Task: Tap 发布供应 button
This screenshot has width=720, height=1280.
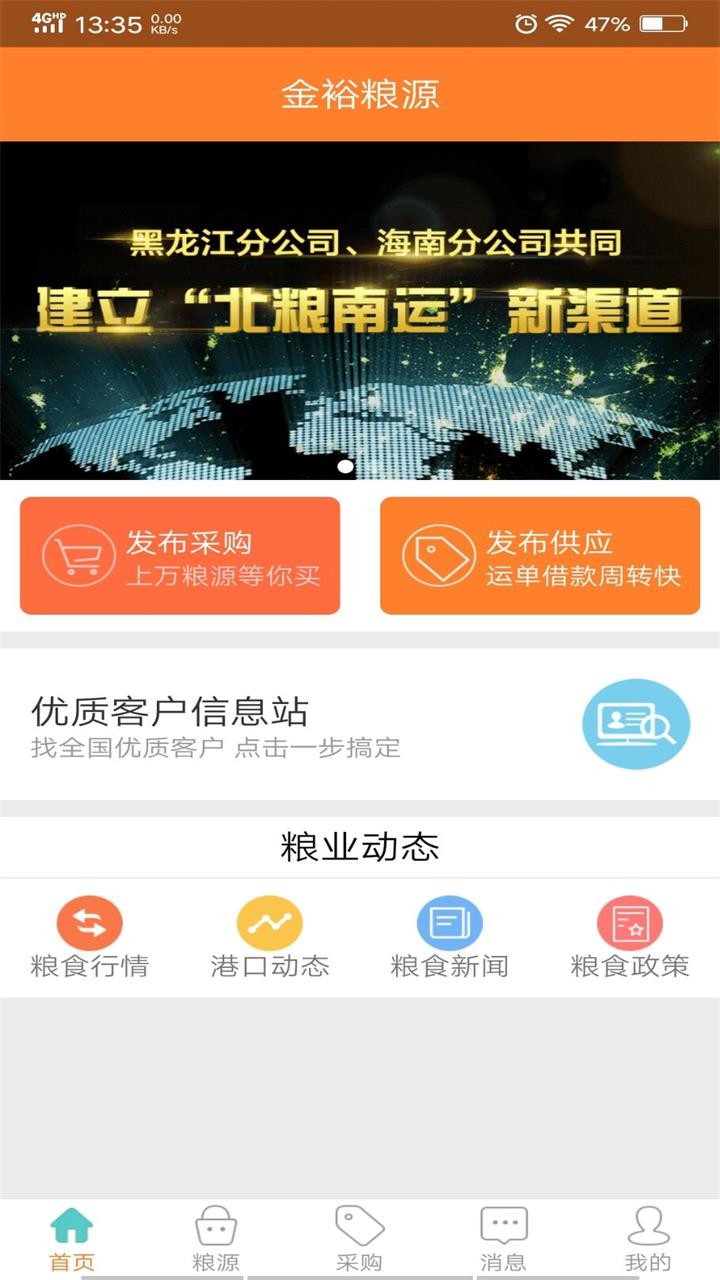Action: (x=540, y=556)
